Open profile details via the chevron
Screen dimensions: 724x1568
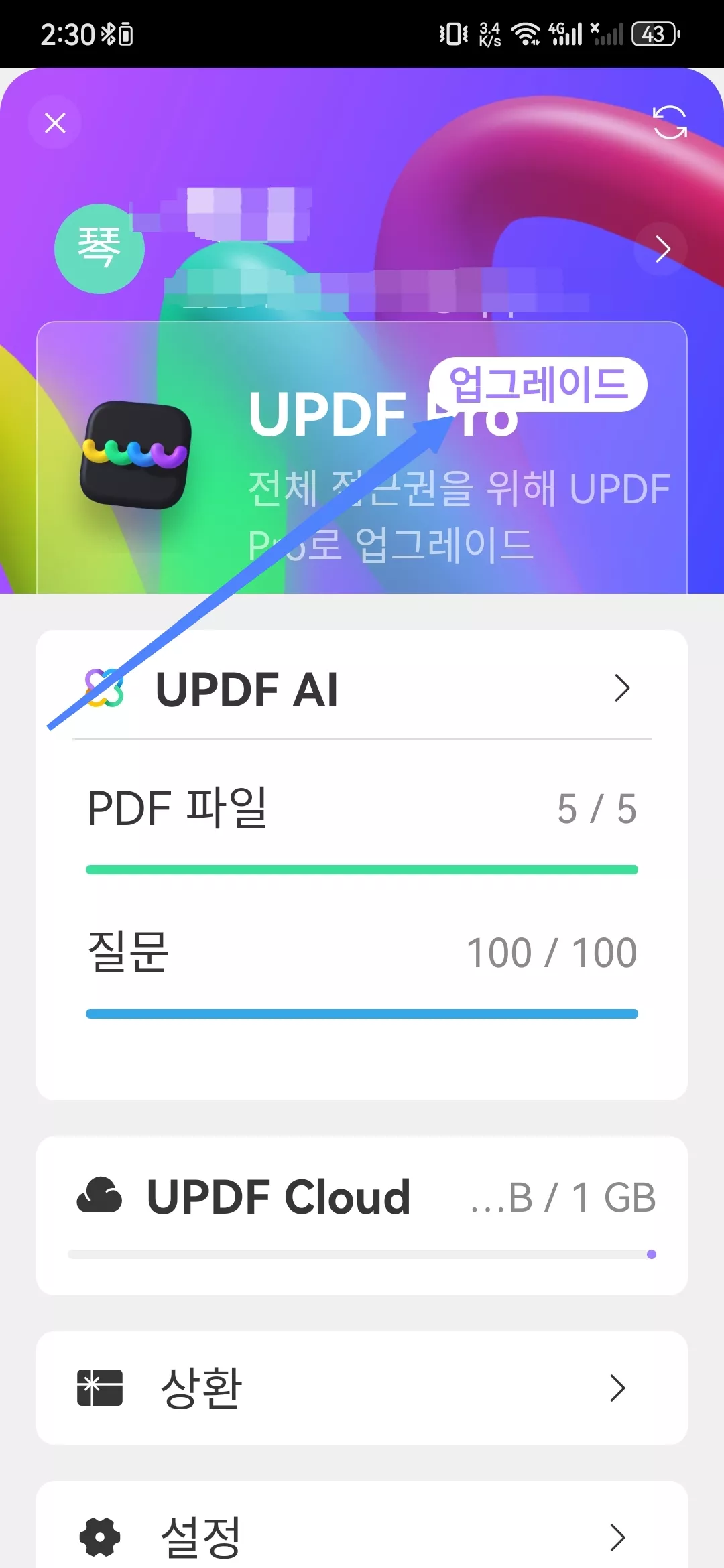(662, 249)
